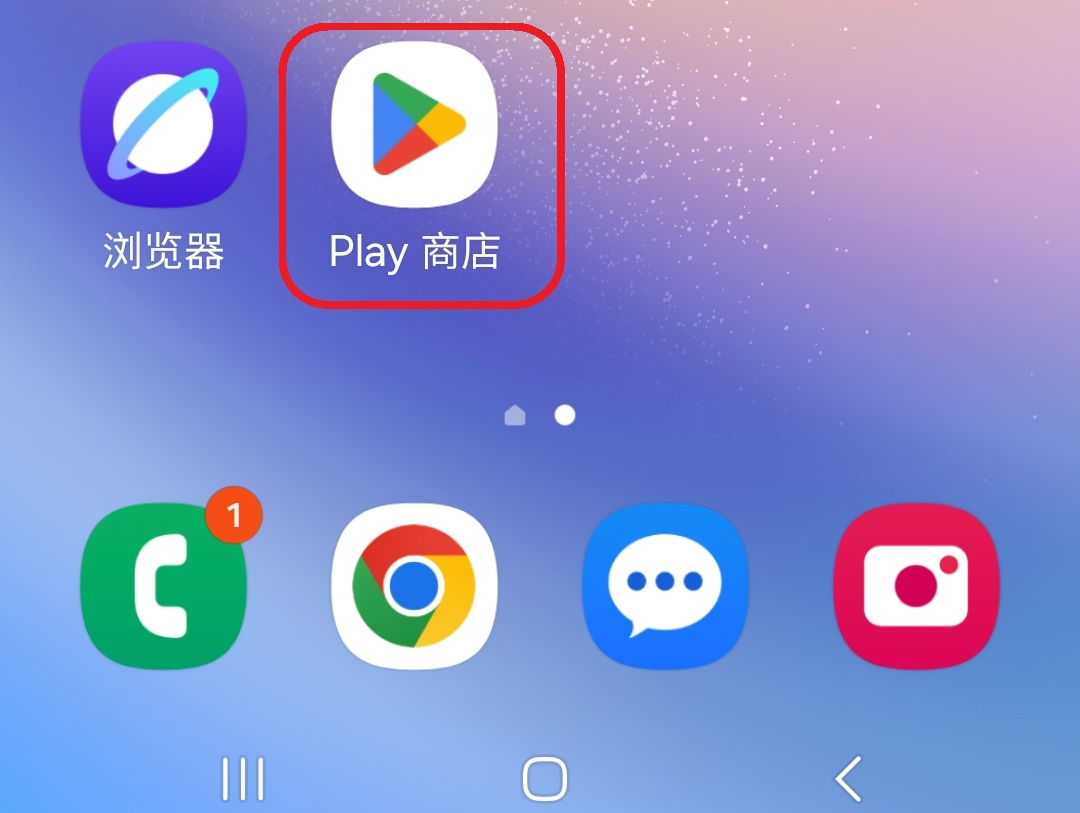Jump to the home page indicator

click(x=515, y=415)
